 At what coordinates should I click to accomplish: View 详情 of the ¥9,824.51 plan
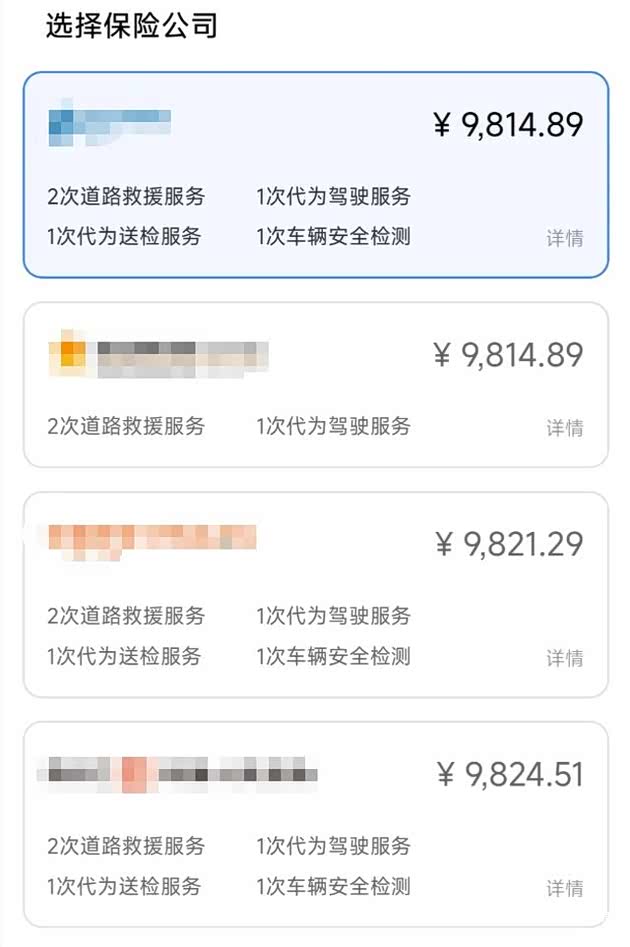tap(564, 888)
